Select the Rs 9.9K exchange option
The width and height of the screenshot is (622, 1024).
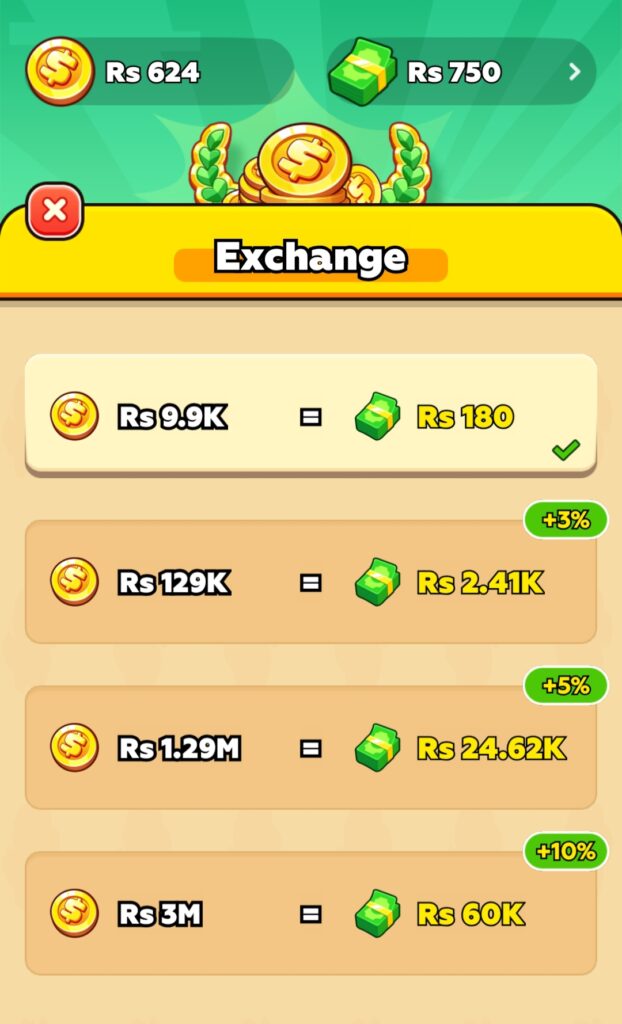coord(310,415)
